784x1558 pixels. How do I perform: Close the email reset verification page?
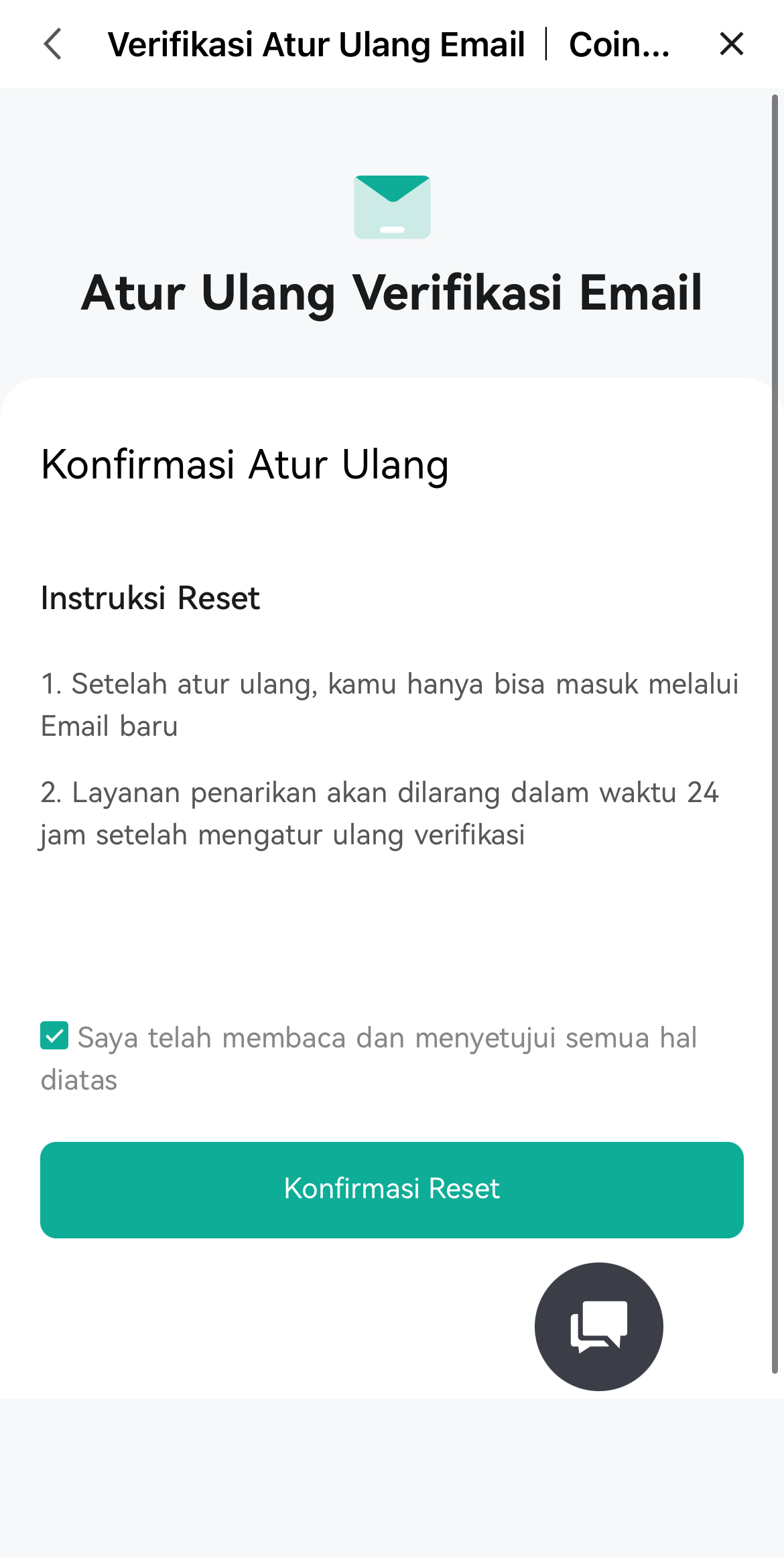point(731,44)
